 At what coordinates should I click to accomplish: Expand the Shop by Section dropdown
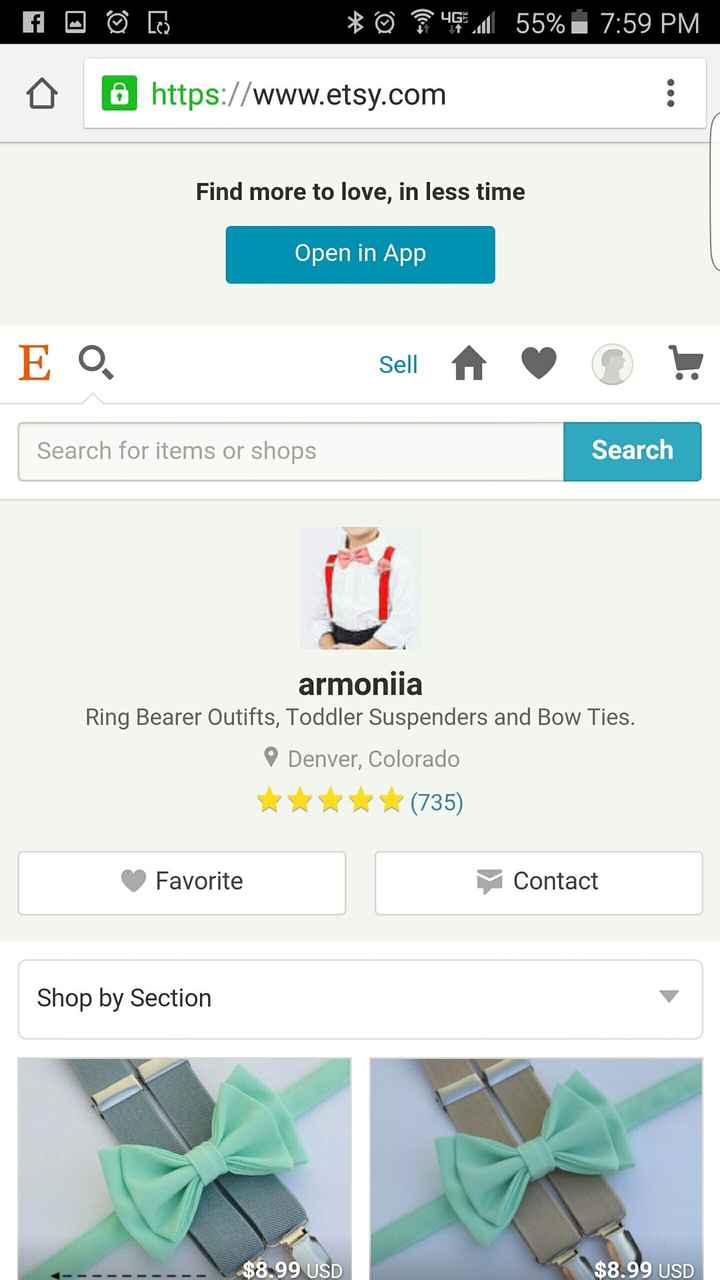(360, 998)
